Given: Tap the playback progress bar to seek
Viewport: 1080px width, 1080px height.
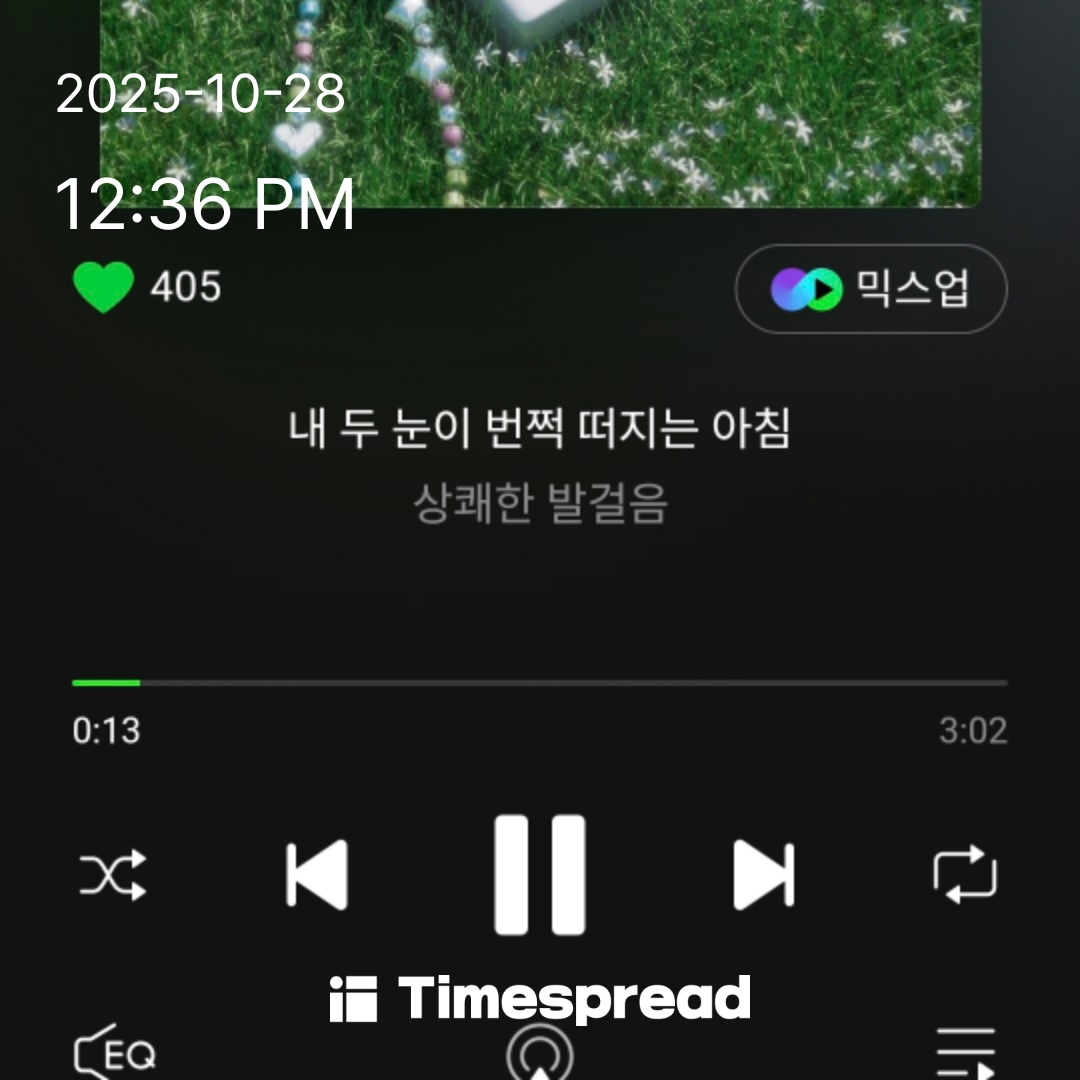Looking at the screenshot, I should coord(540,683).
